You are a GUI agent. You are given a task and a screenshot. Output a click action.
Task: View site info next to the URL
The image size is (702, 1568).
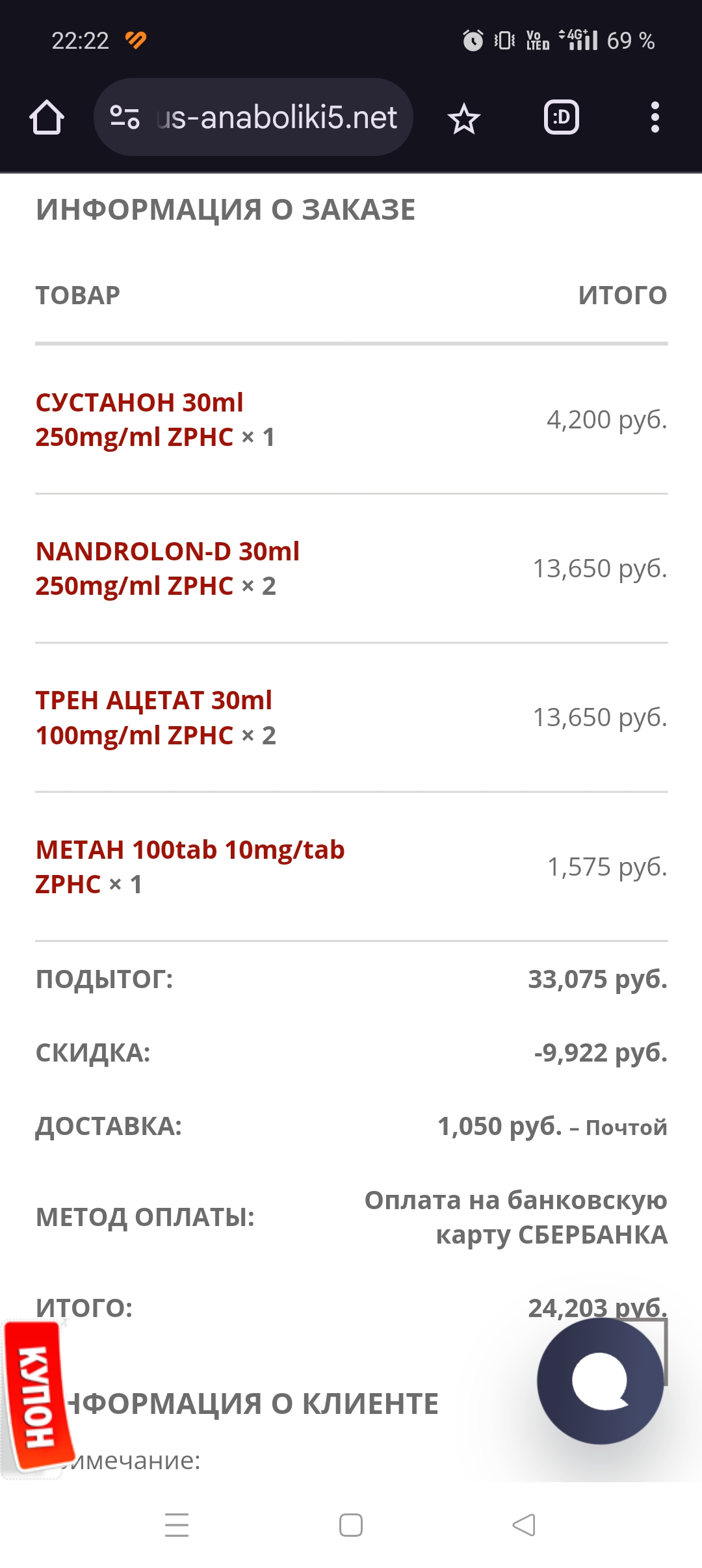(125, 118)
